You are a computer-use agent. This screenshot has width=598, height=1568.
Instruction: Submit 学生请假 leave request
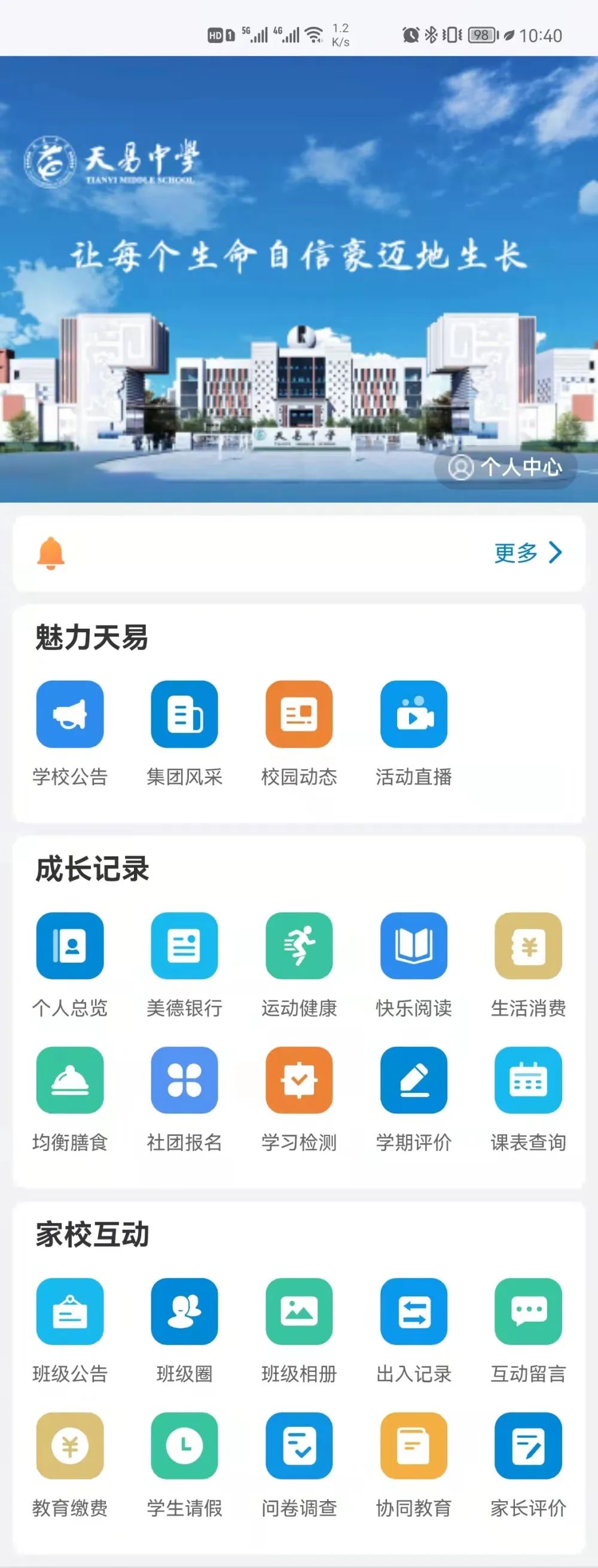click(185, 1445)
